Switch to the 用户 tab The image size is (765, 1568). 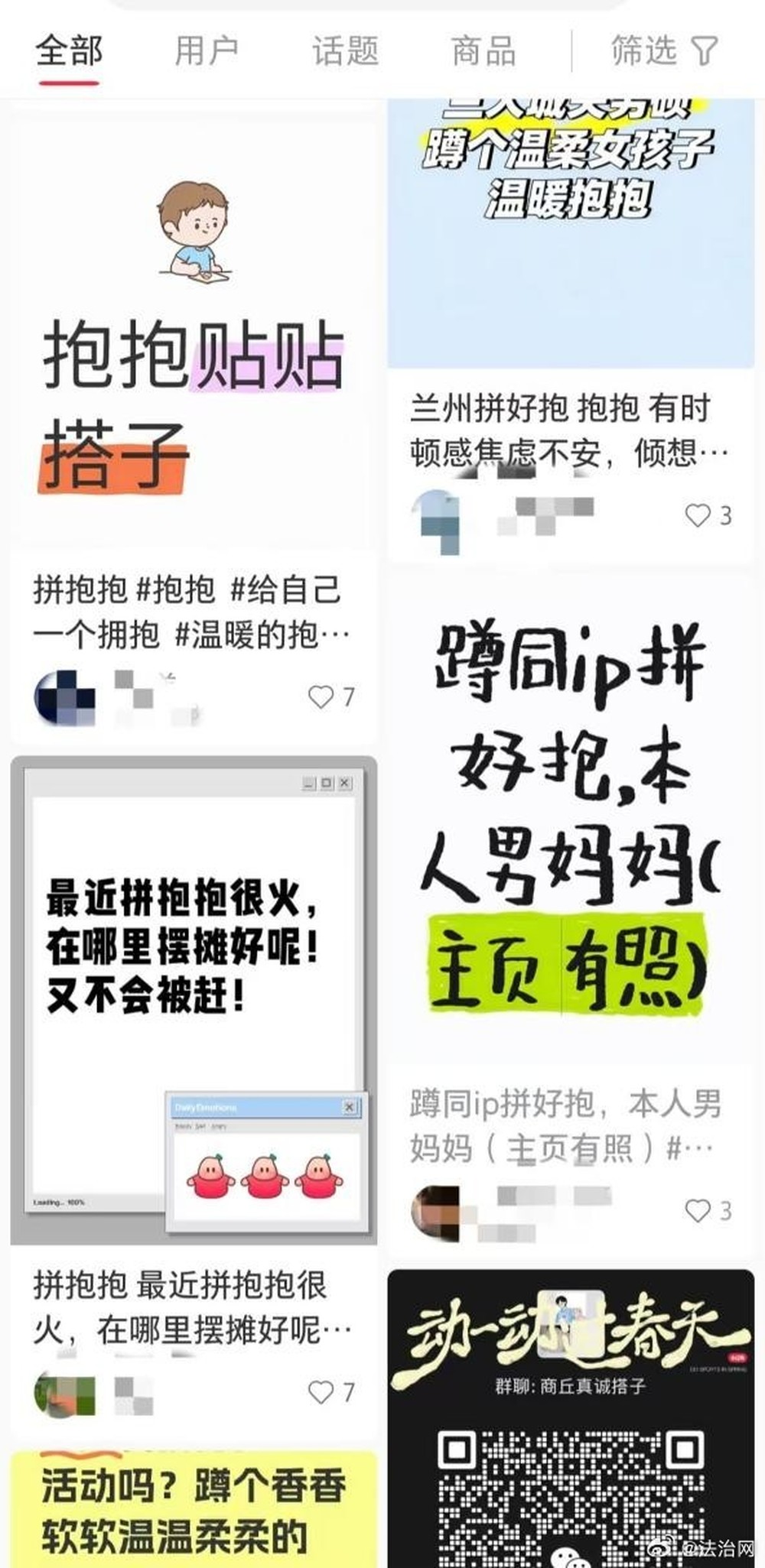(x=207, y=52)
